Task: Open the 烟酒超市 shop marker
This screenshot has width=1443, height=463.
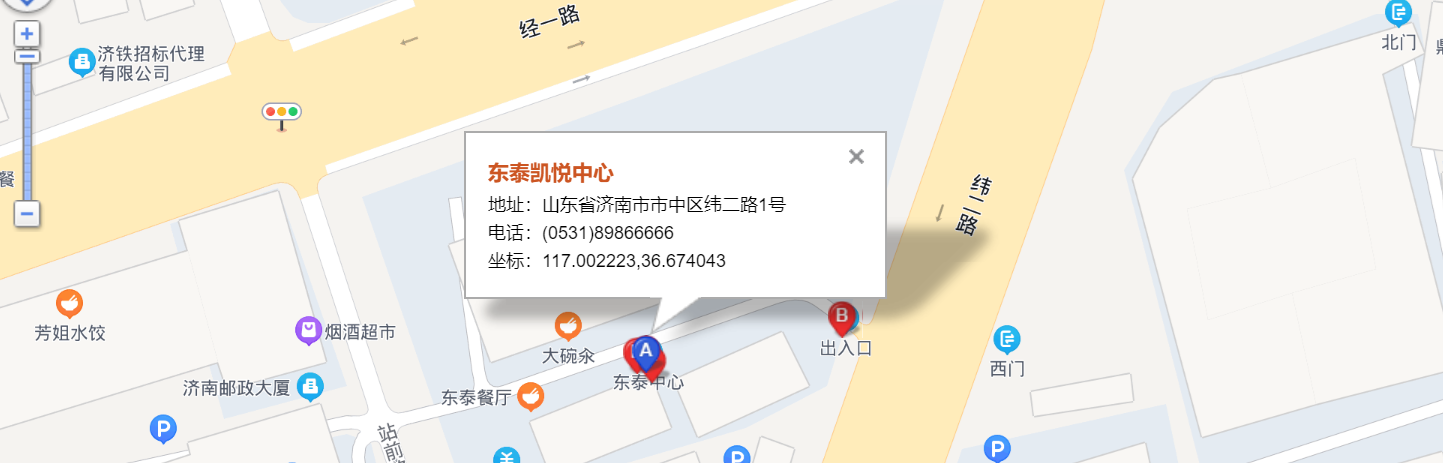Action: click(x=308, y=330)
